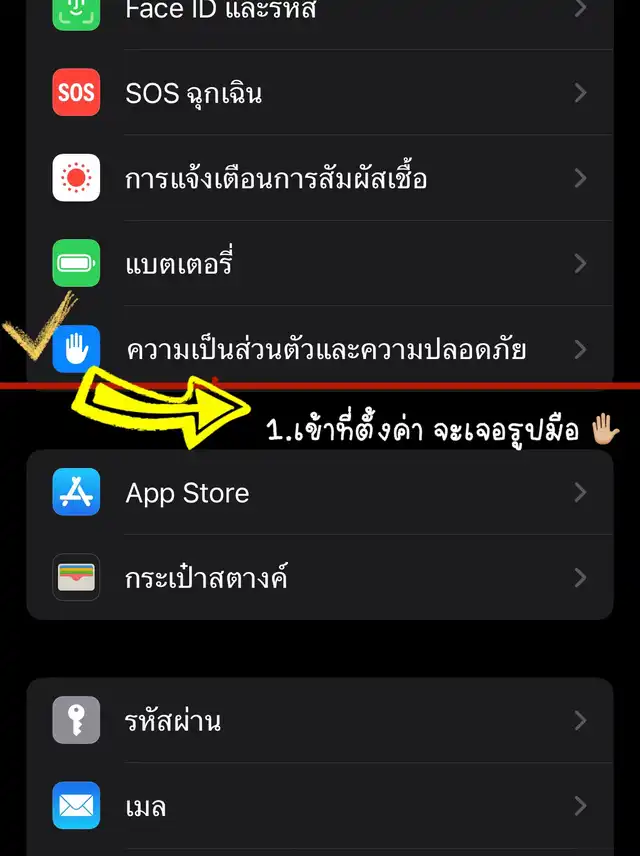Open App Store settings

[320, 492]
